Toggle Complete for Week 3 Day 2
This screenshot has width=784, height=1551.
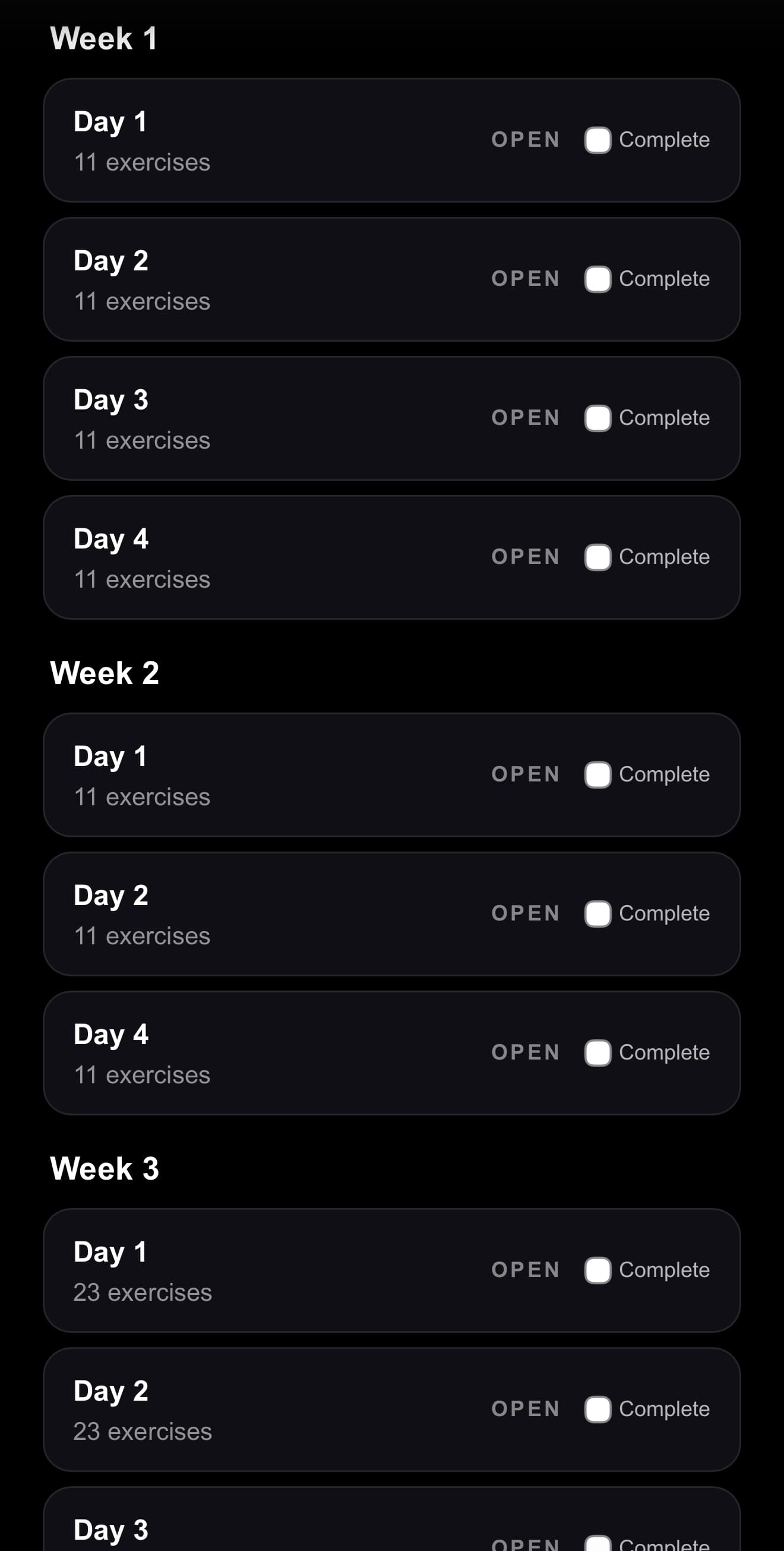click(x=598, y=1409)
